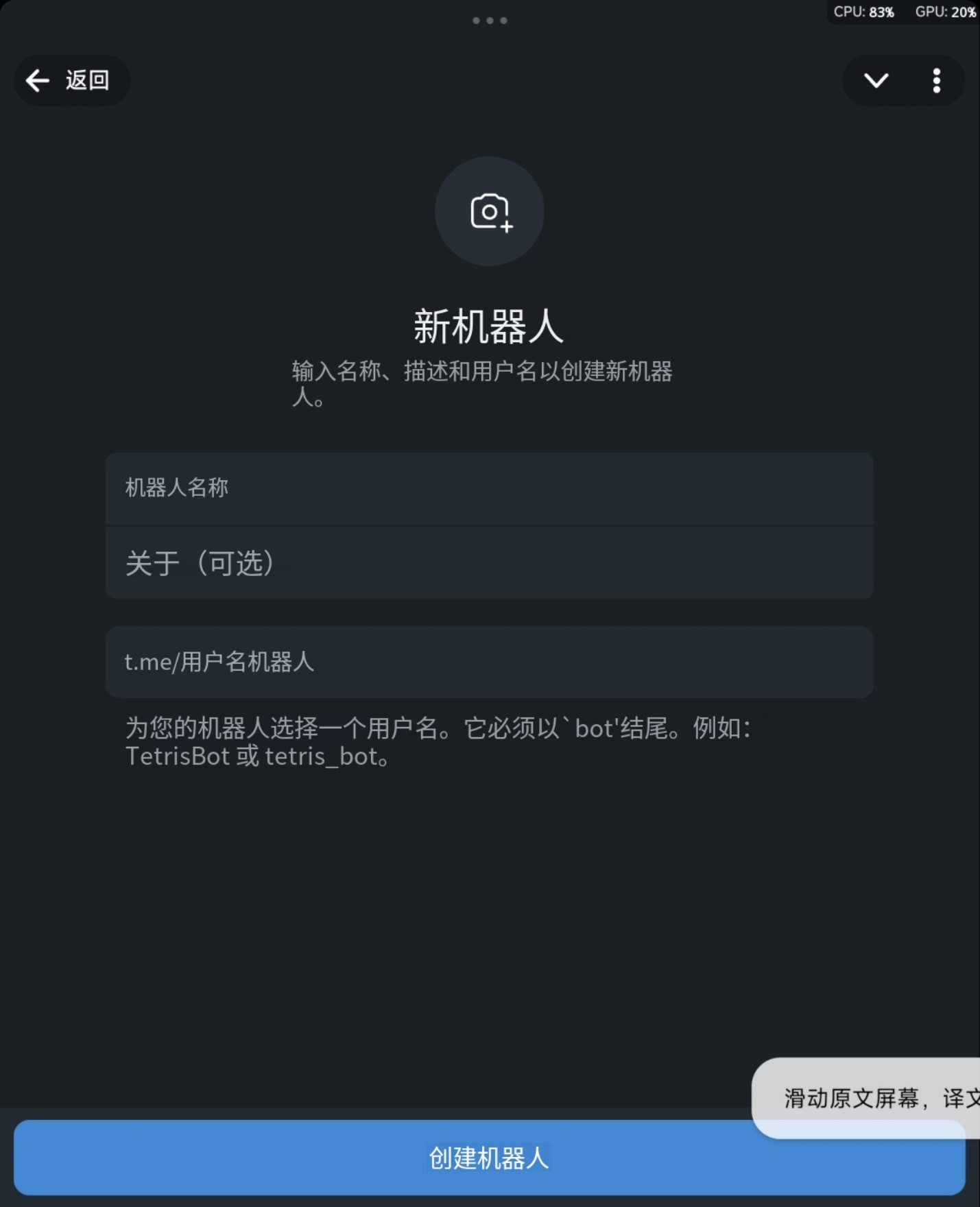
Task: Select the t.me/ username field
Action: (489, 662)
